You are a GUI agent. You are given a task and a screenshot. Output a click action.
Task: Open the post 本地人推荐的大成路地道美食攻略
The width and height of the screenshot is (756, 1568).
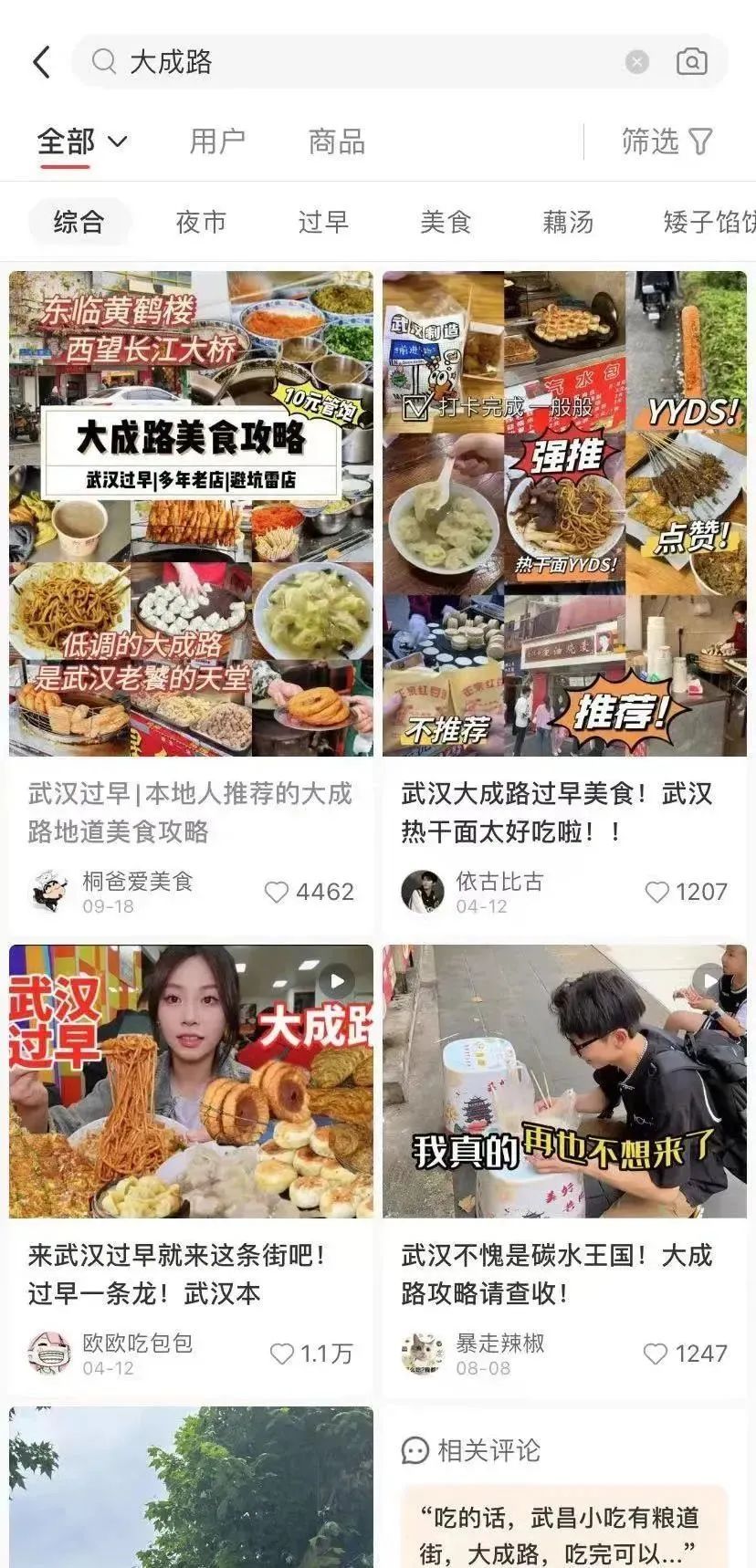(191, 513)
